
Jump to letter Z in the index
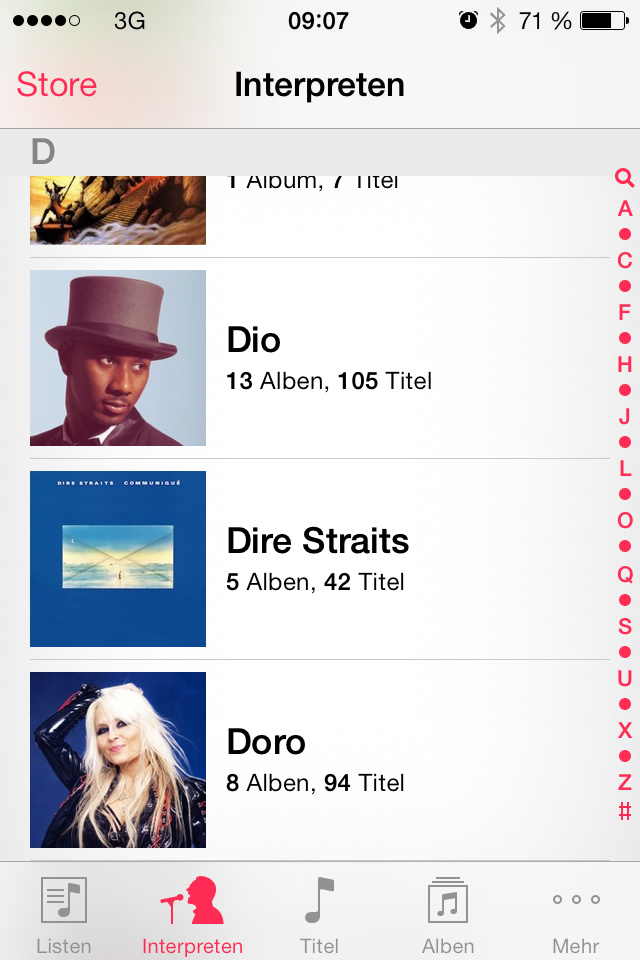[625, 783]
